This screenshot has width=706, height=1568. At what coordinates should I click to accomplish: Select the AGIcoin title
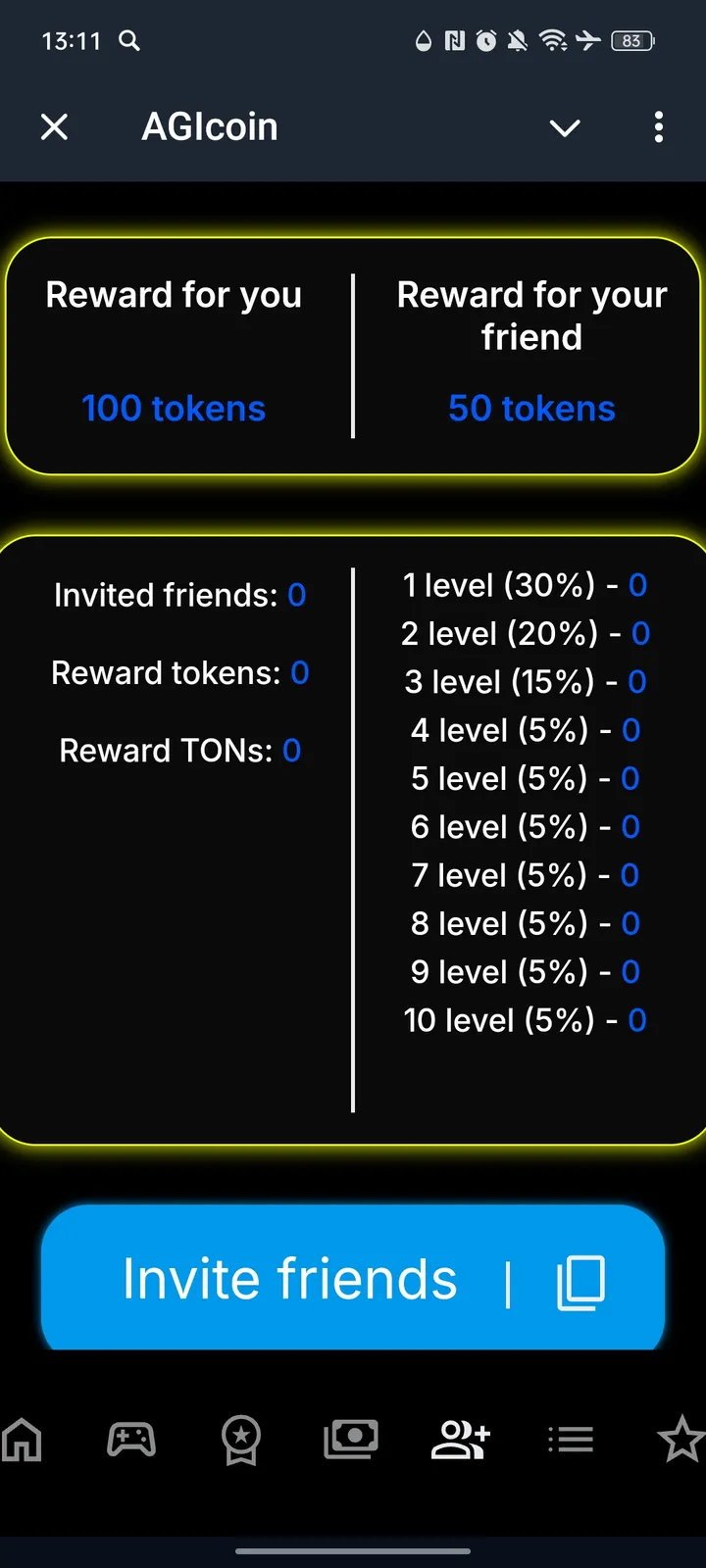(209, 125)
